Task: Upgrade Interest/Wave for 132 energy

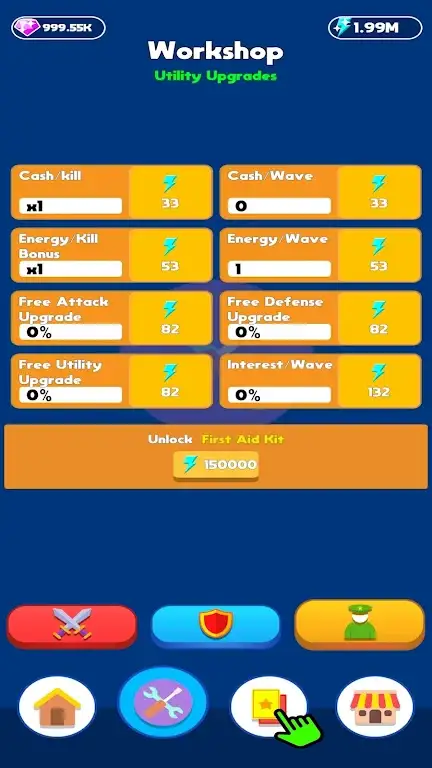Action: point(379,381)
